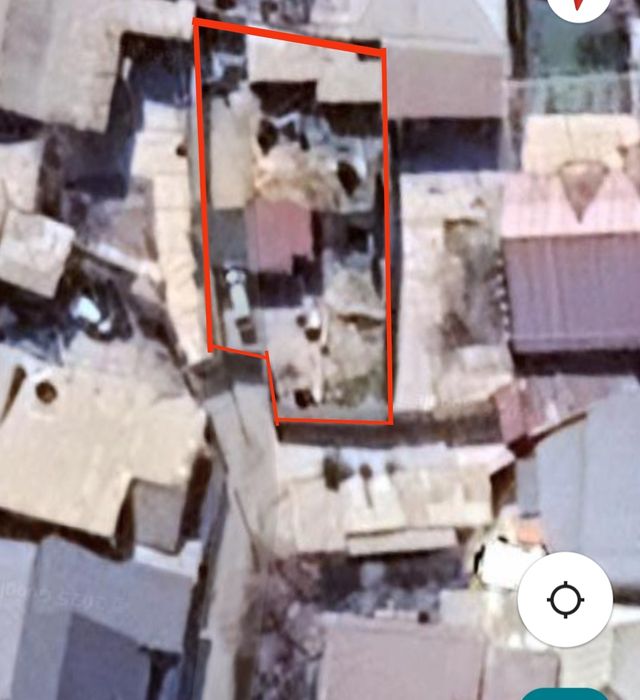The image size is (640, 700).
Task: Reset map orientation with the compass
Action: pyautogui.click(x=579, y=8)
